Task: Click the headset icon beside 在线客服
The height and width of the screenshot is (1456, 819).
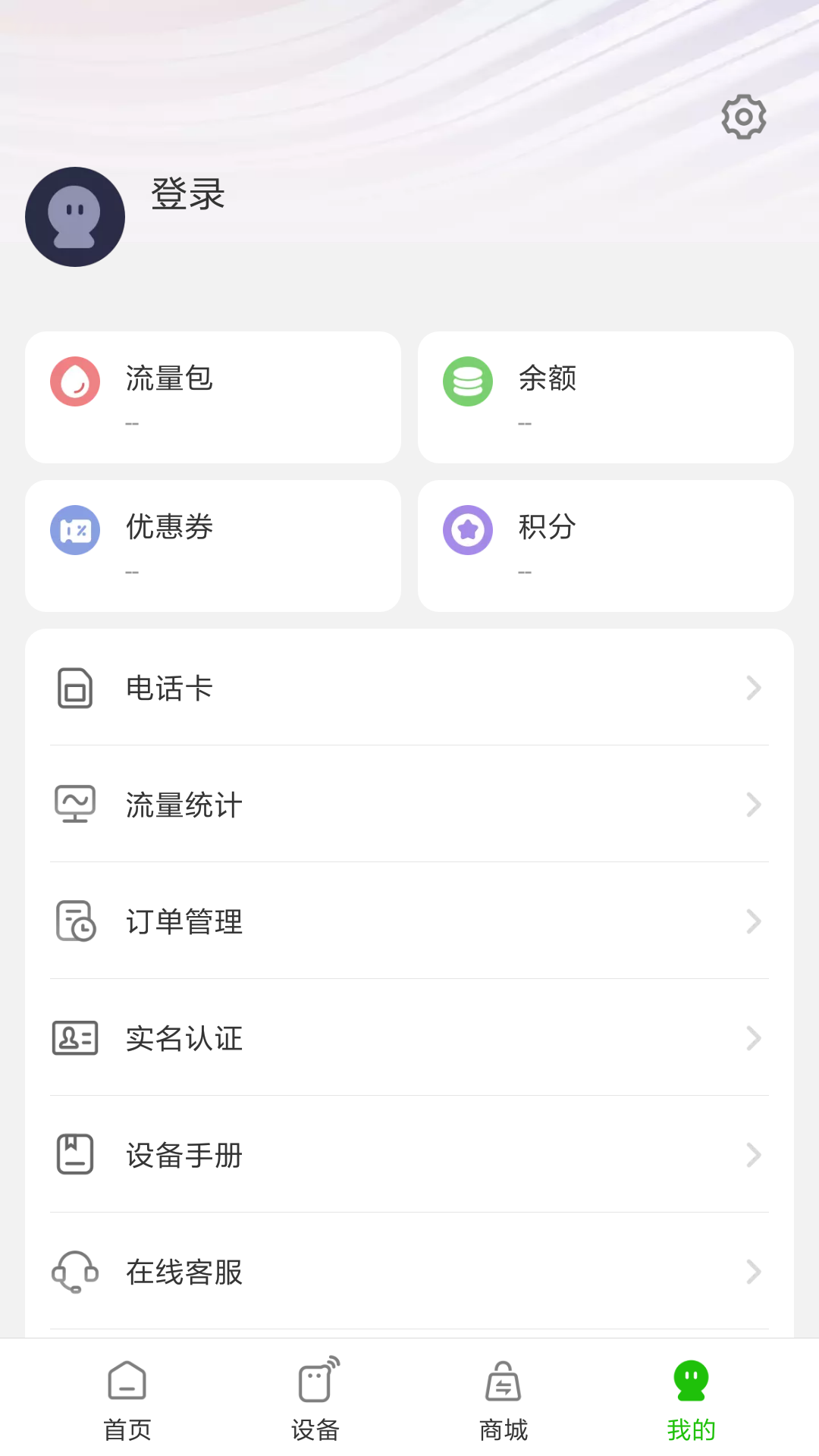Action: pyautogui.click(x=74, y=1272)
